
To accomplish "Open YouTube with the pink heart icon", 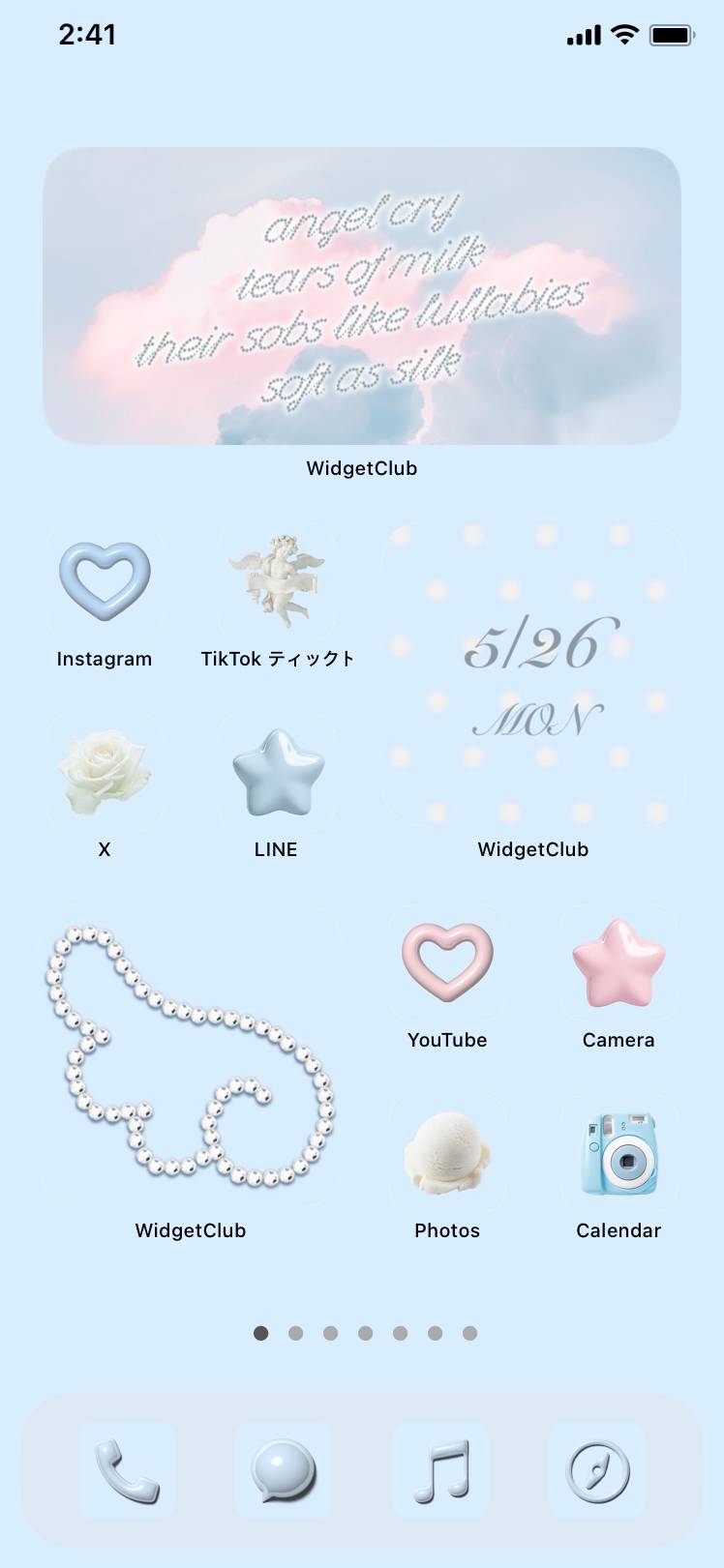I will point(447,962).
